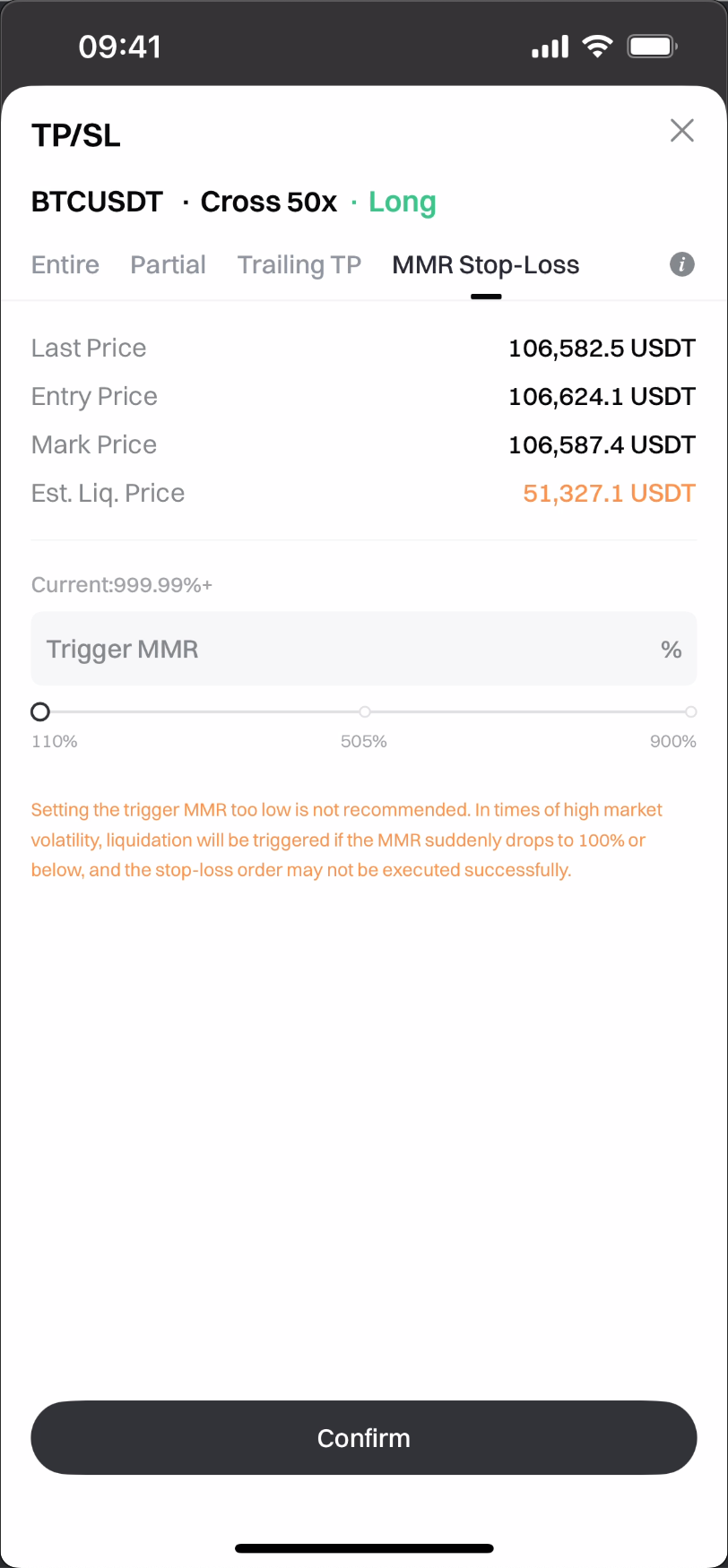The width and height of the screenshot is (728, 1568).
Task: Confirm the MMR stop-loss setting
Action: coord(364,1438)
